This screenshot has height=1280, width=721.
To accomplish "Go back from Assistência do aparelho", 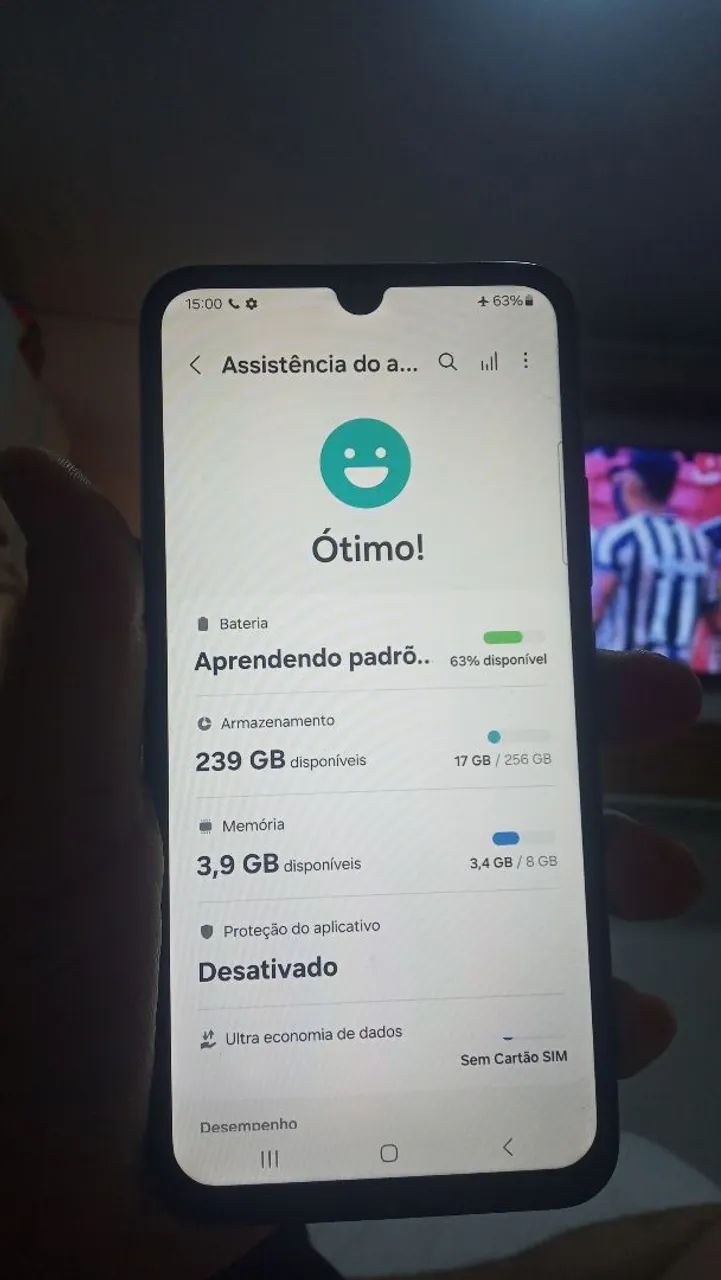I will [x=196, y=366].
